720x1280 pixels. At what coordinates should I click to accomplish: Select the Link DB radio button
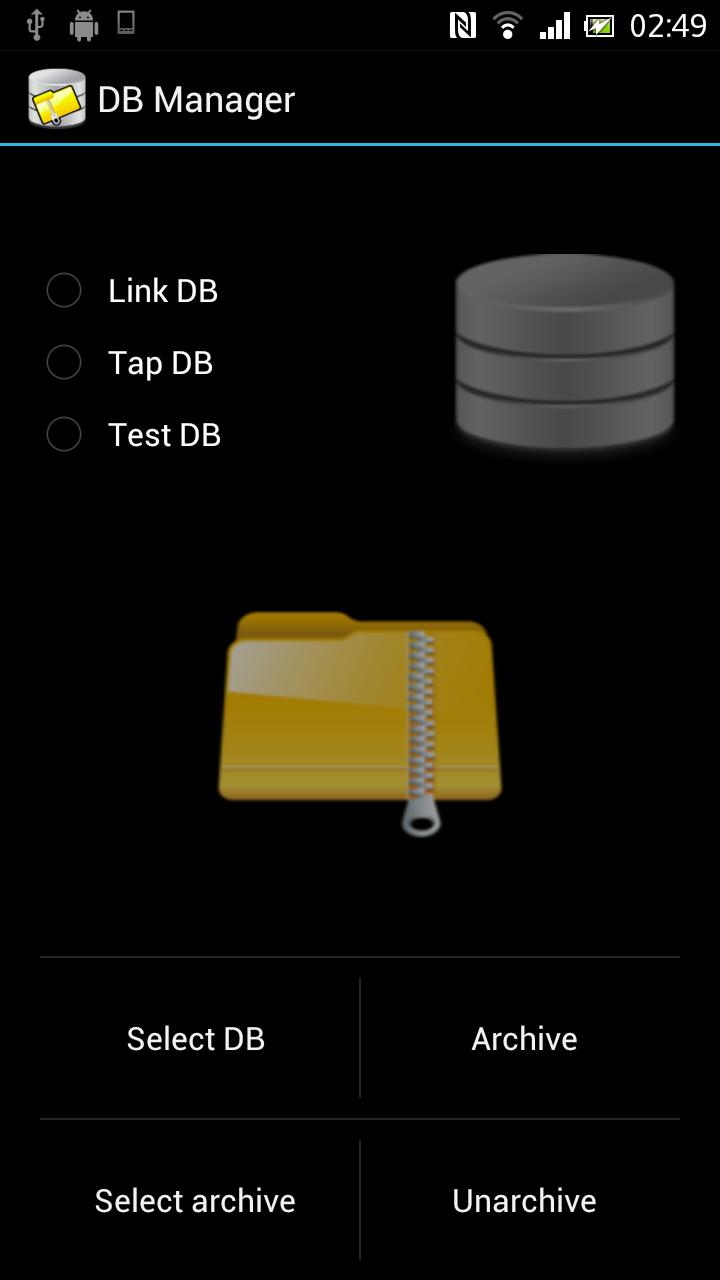pyautogui.click(x=63, y=290)
